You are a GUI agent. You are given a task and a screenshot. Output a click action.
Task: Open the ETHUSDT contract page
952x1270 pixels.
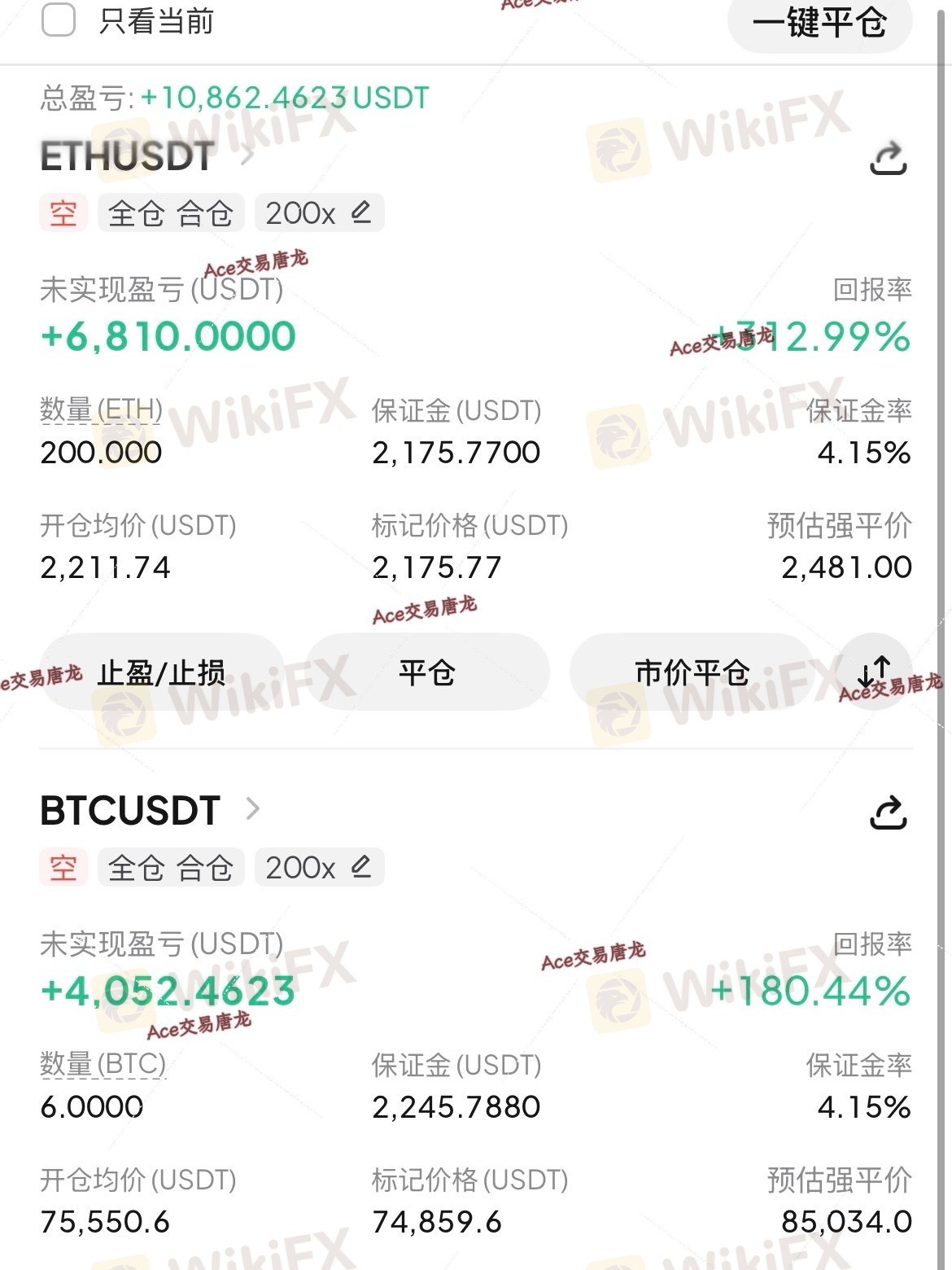[147, 155]
